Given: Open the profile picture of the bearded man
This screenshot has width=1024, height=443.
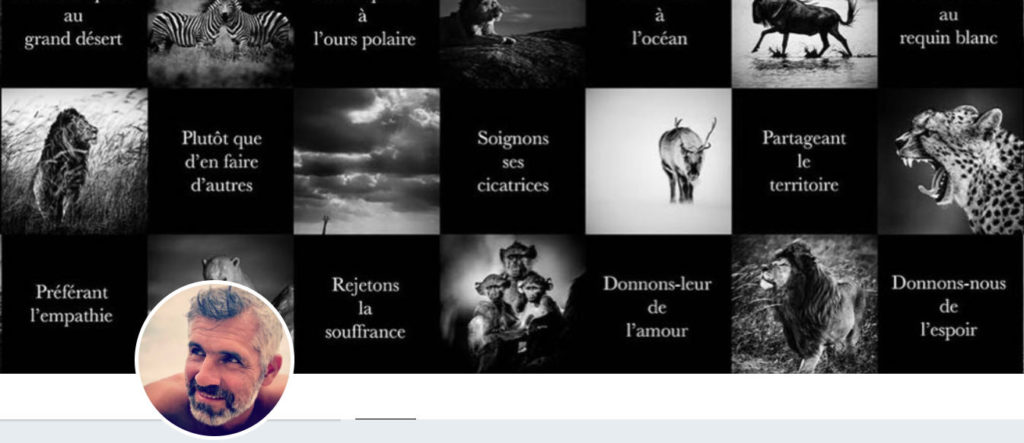Looking at the screenshot, I should coord(214,359).
